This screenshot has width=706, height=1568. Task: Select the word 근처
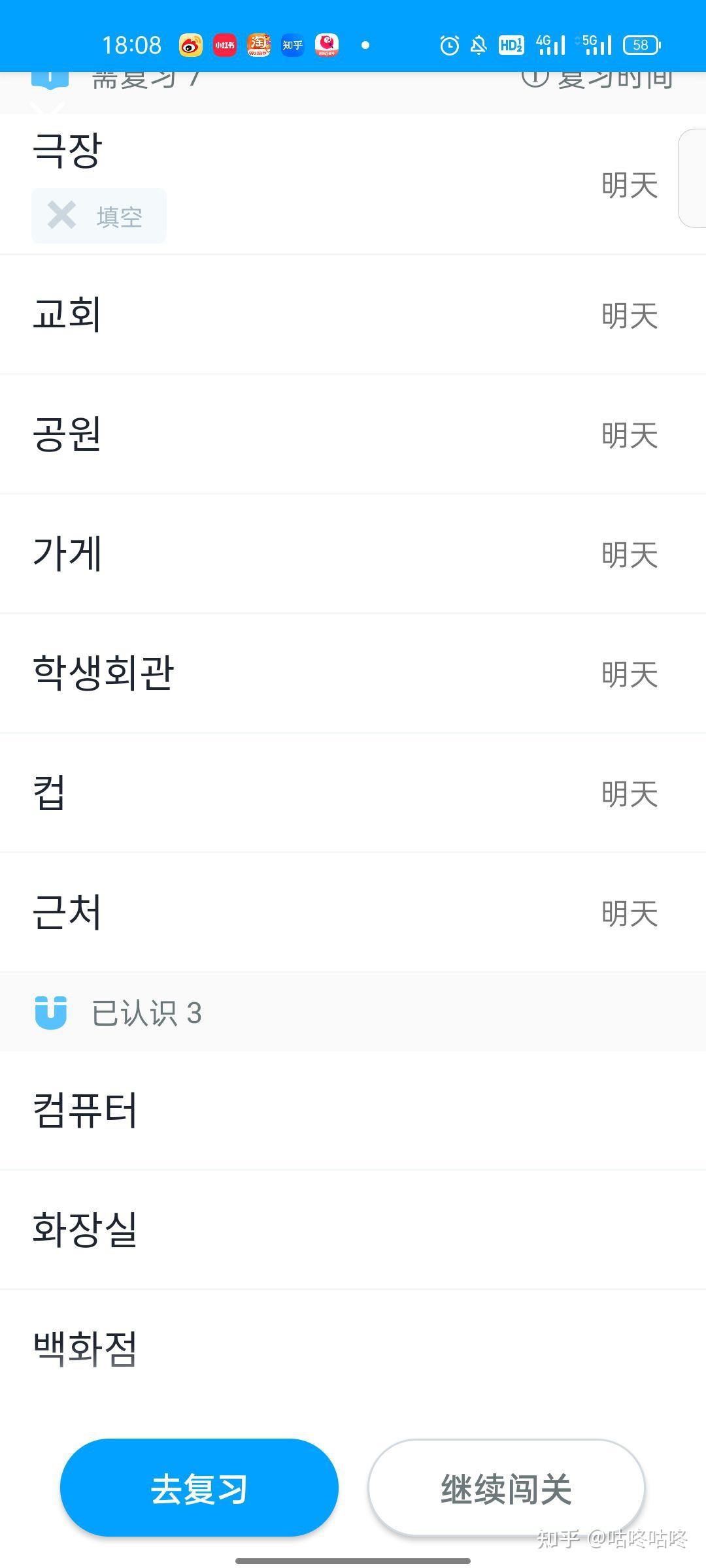[x=353, y=913]
